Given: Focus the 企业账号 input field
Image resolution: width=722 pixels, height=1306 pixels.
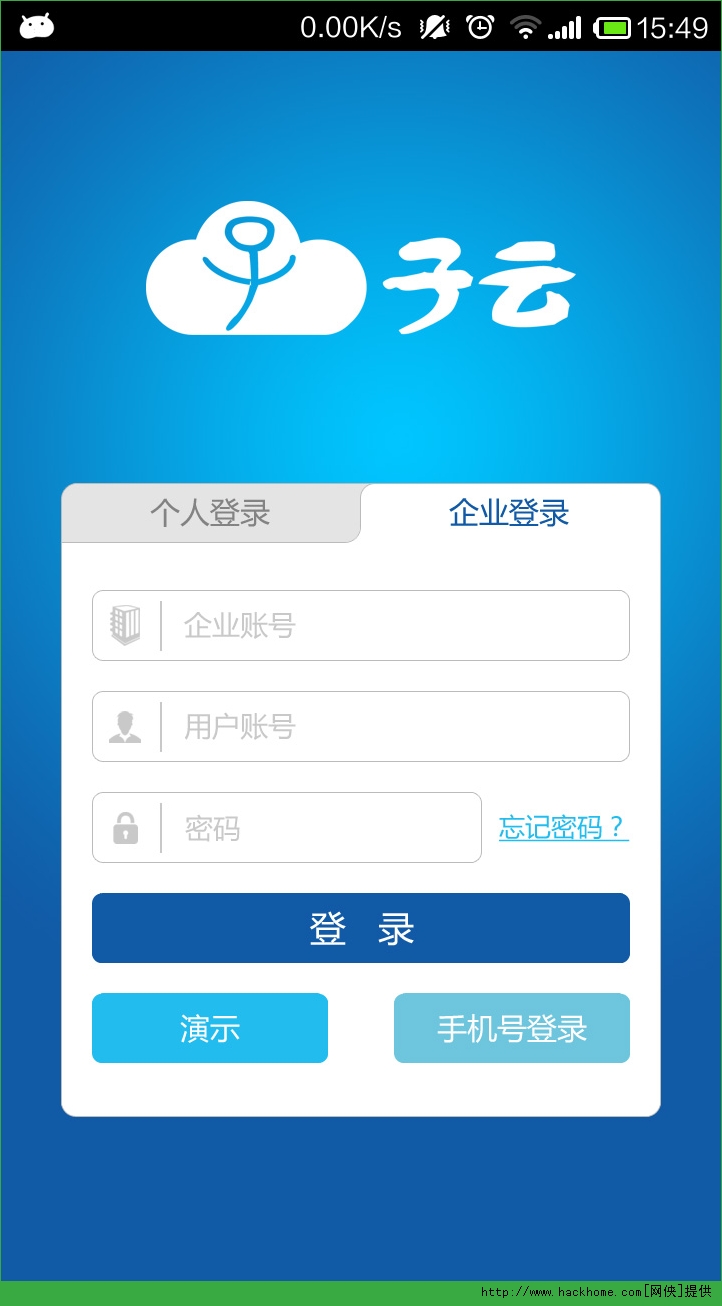Looking at the screenshot, I should coord(361,625).
